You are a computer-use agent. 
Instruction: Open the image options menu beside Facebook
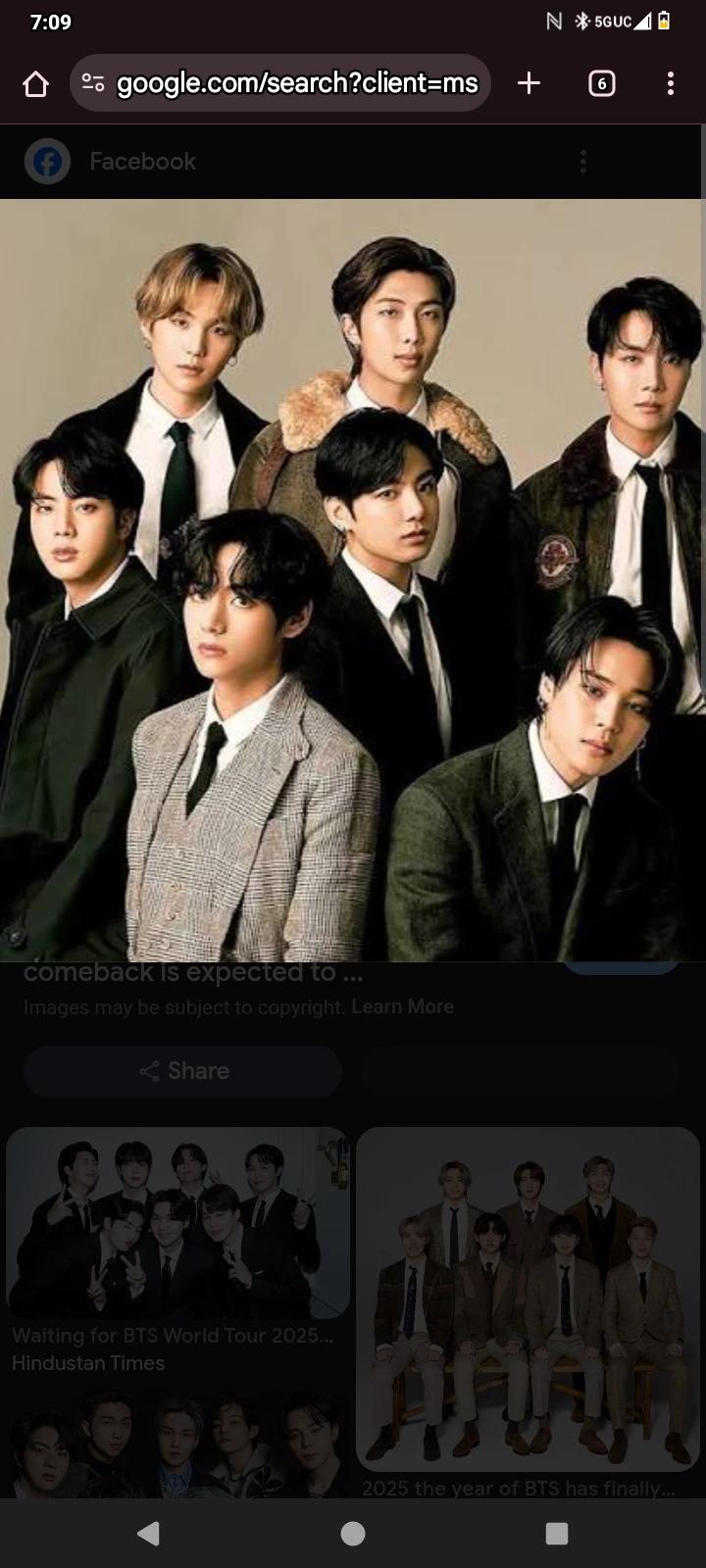point(583,162)
